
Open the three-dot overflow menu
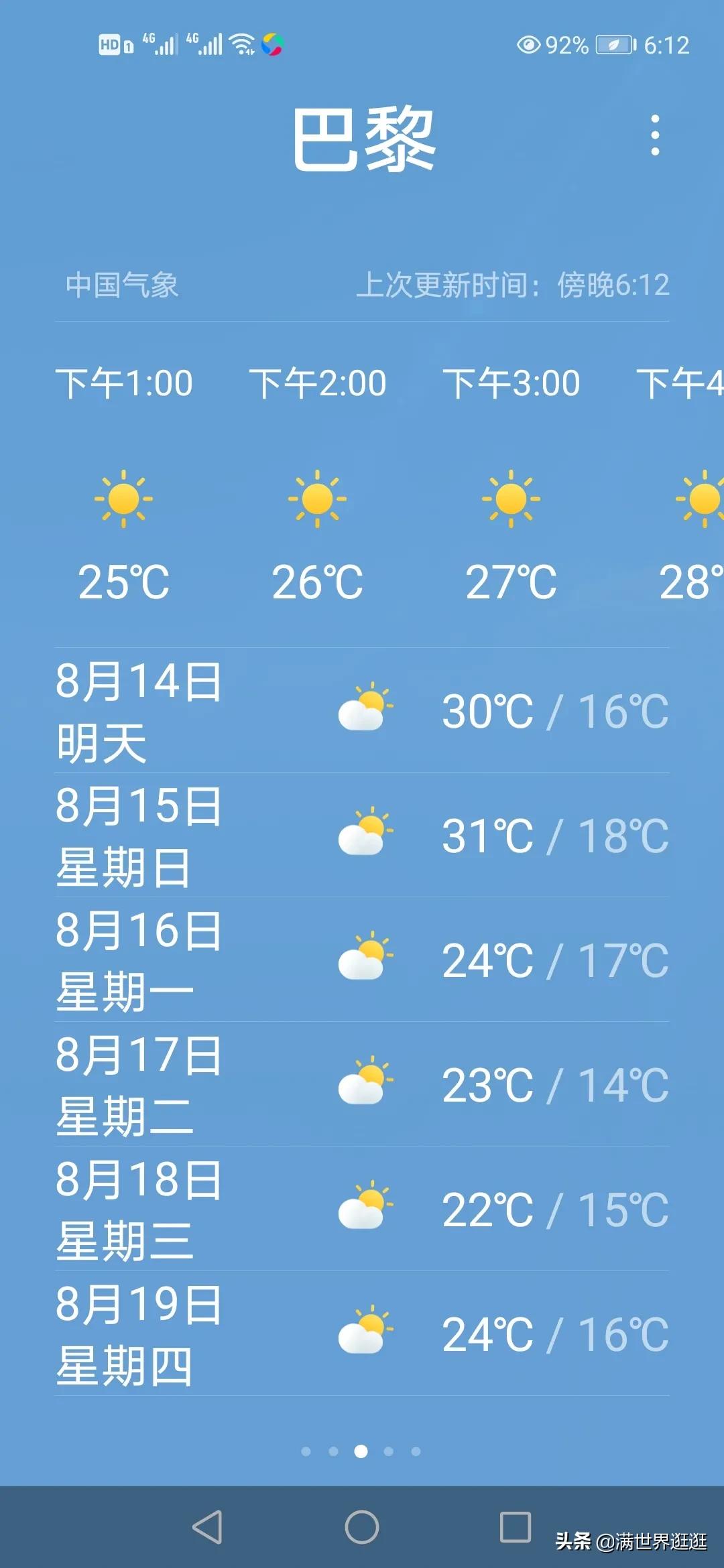(x=655, y=135)
